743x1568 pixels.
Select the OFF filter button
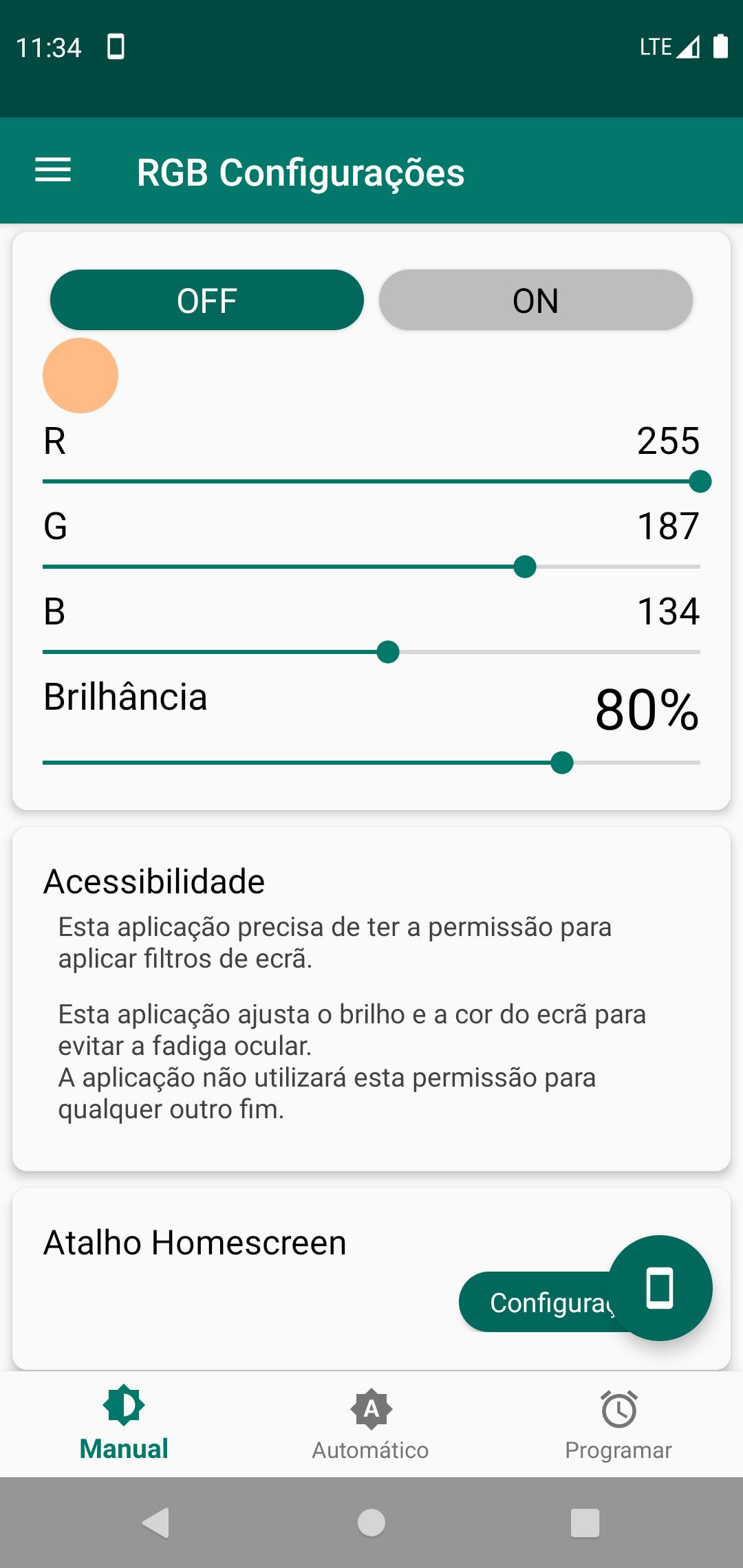coord(207,300)
